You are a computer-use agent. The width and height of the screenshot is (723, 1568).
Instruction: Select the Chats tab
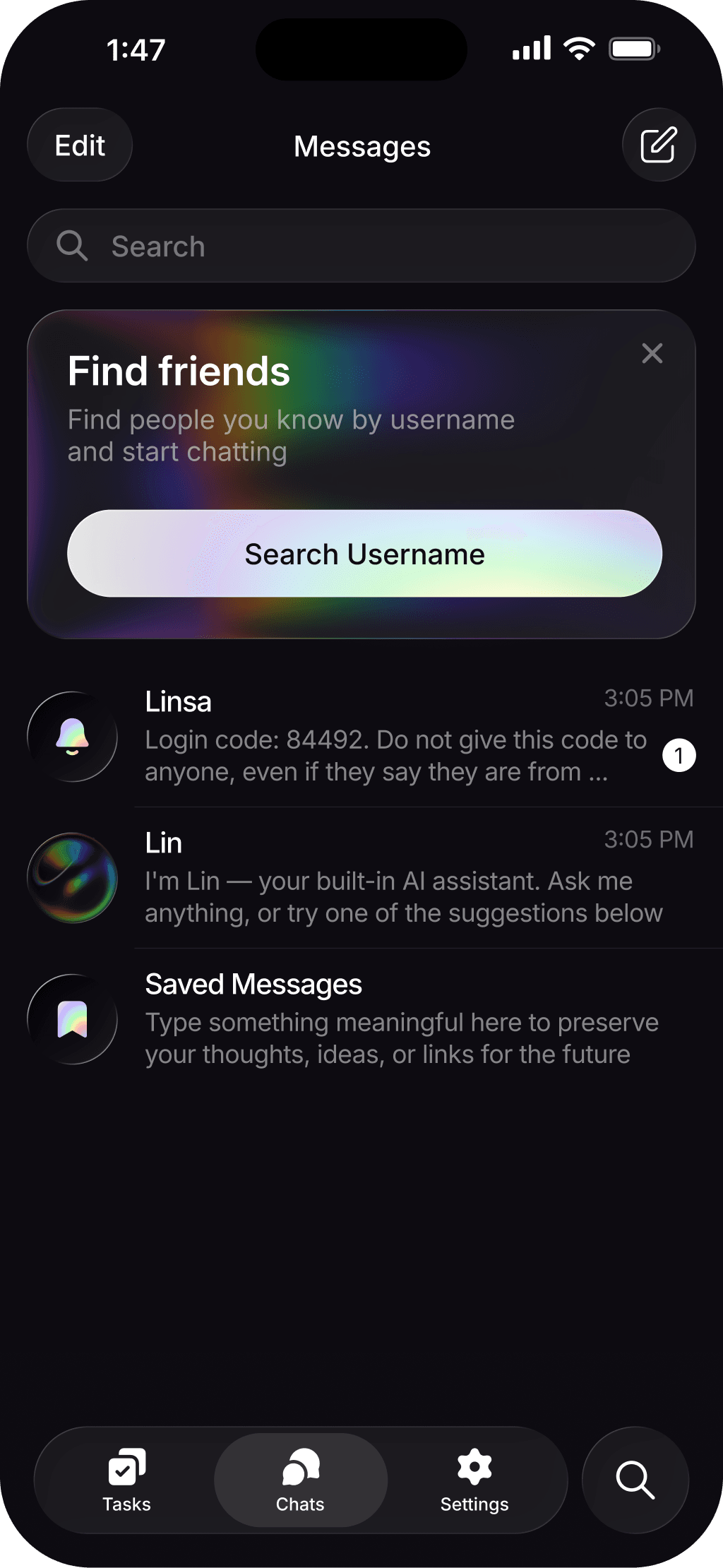(x=301, y=1480)
